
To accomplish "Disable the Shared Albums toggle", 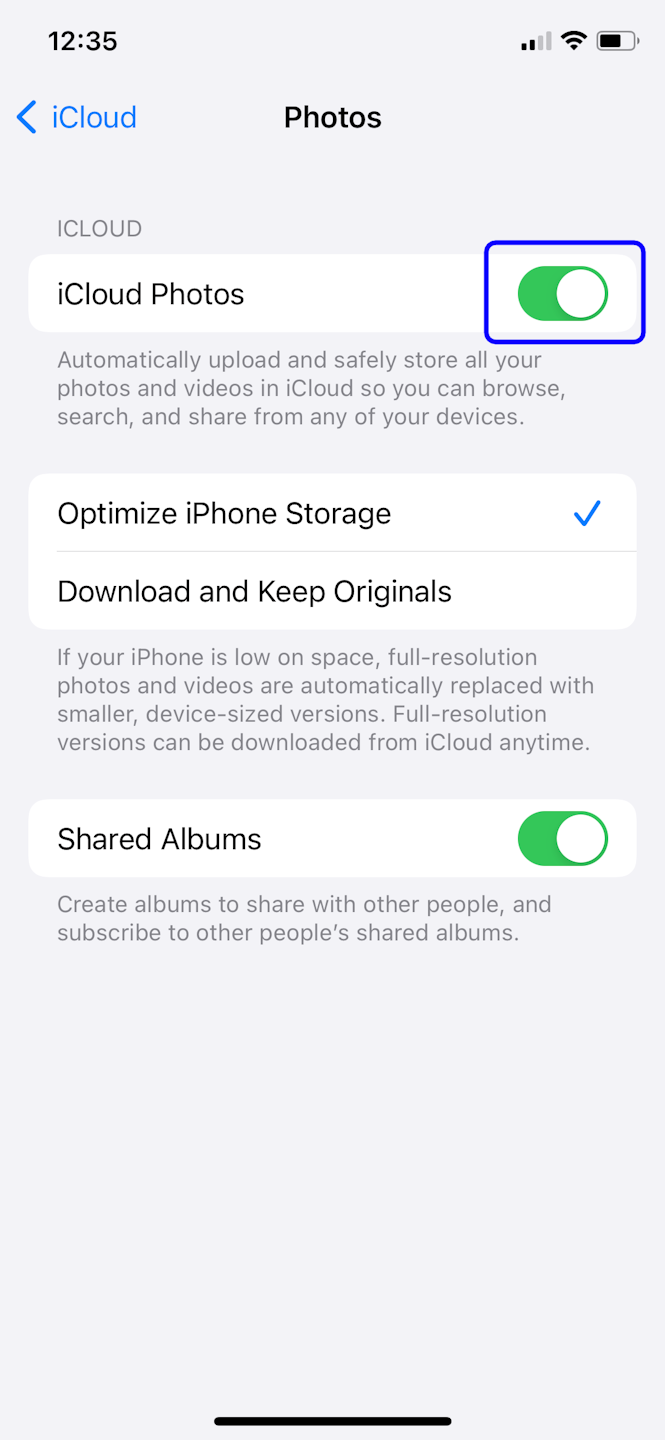I will pos(562,839).
